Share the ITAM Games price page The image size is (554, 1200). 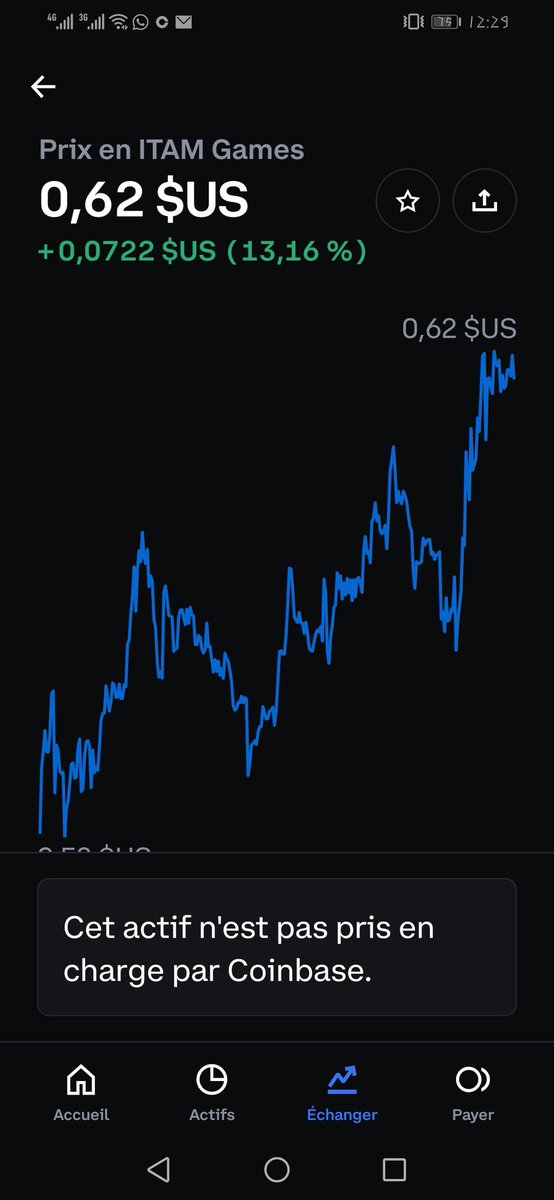tap(484, 202)
